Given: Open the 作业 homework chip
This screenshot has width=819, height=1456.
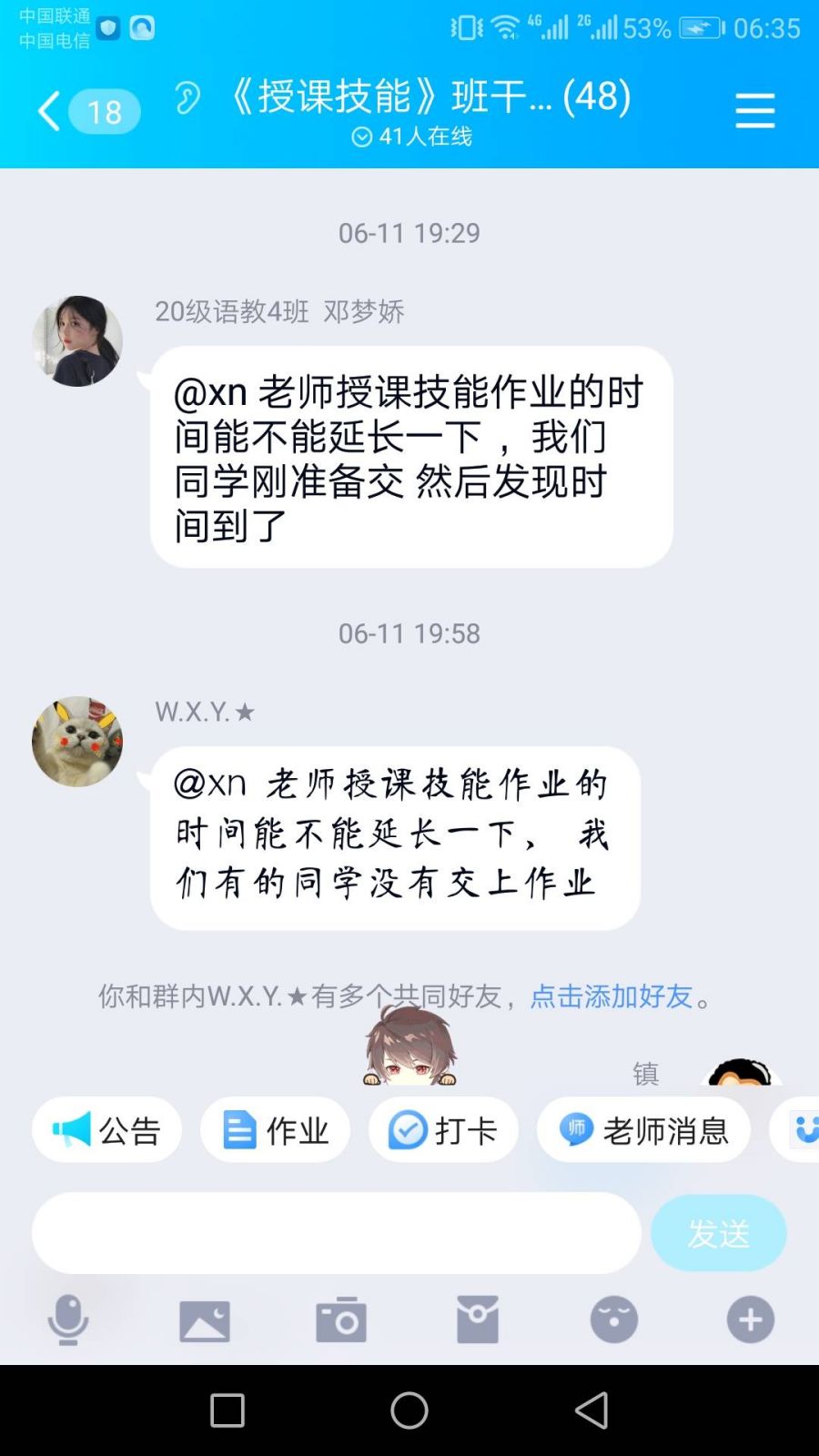Looking at the screenshot, I should click(x=275, y=1130).
